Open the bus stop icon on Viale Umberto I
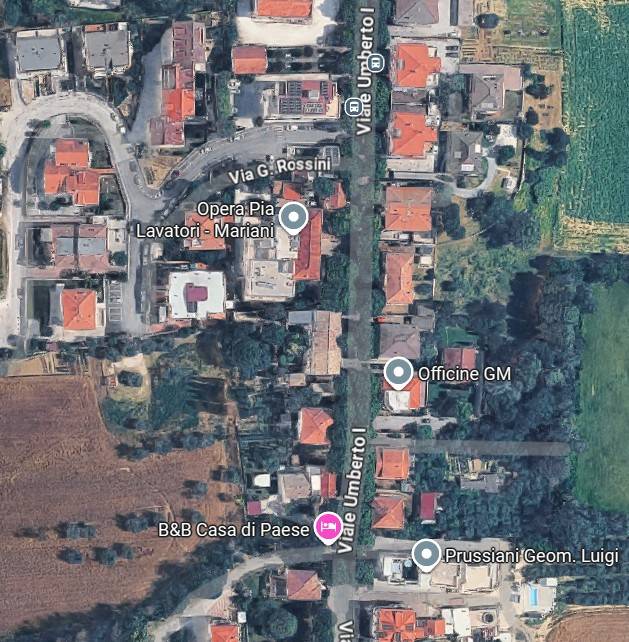This screenshot has width=629, height=642. pos(353,106)
